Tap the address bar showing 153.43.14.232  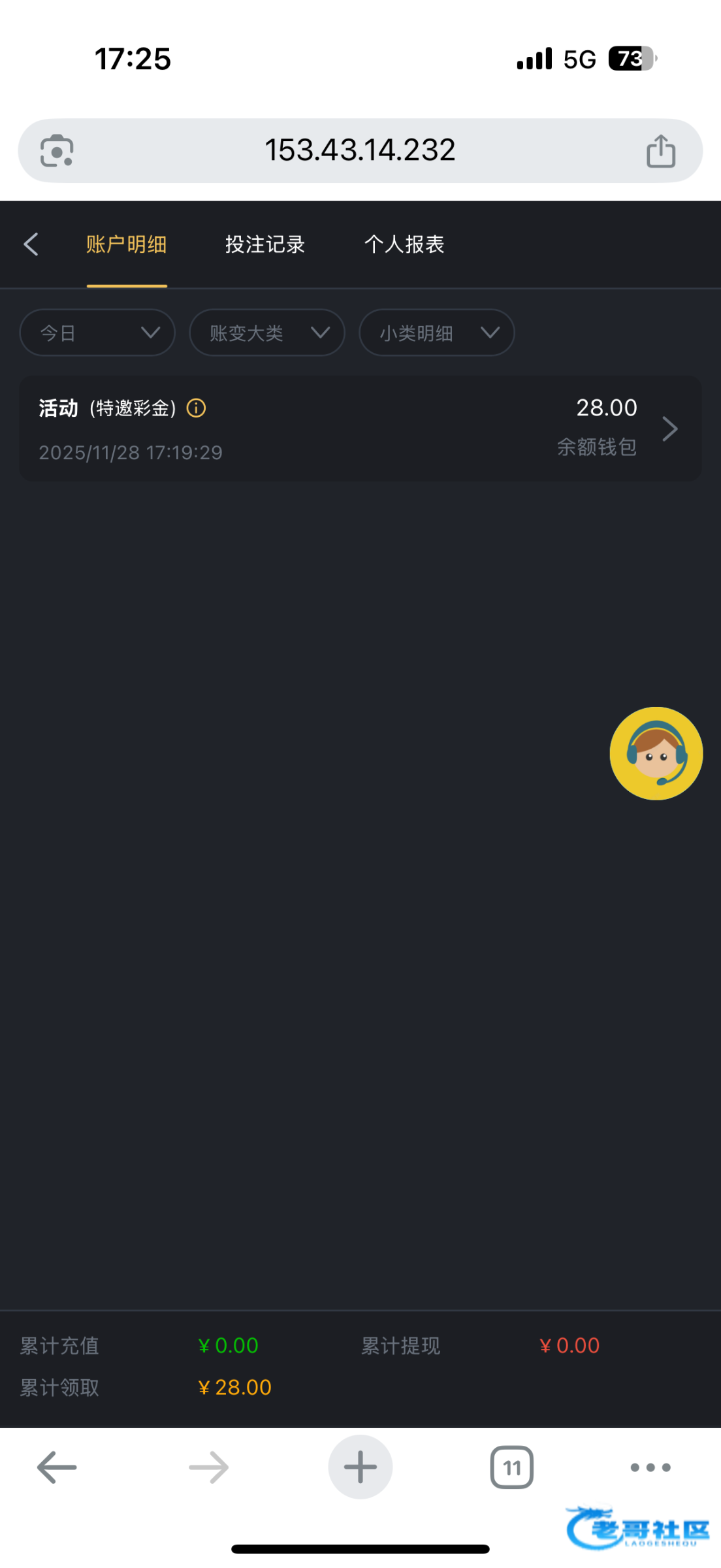[x=360, y=150]
